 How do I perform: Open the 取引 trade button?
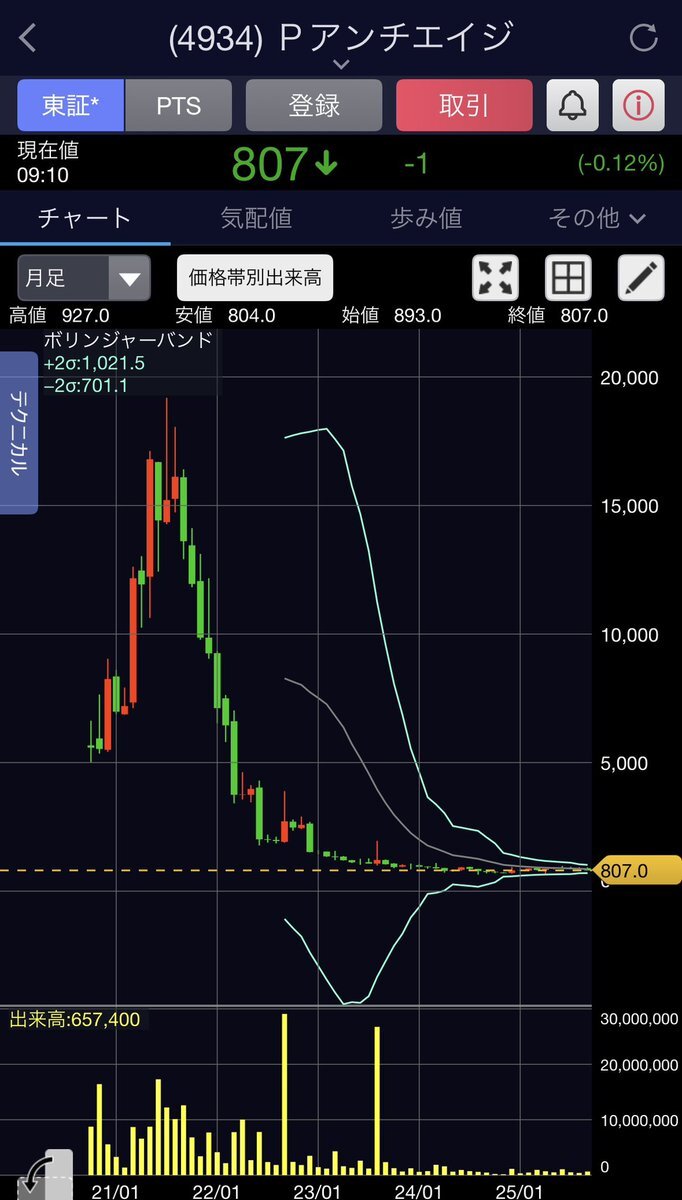[464, 105]
